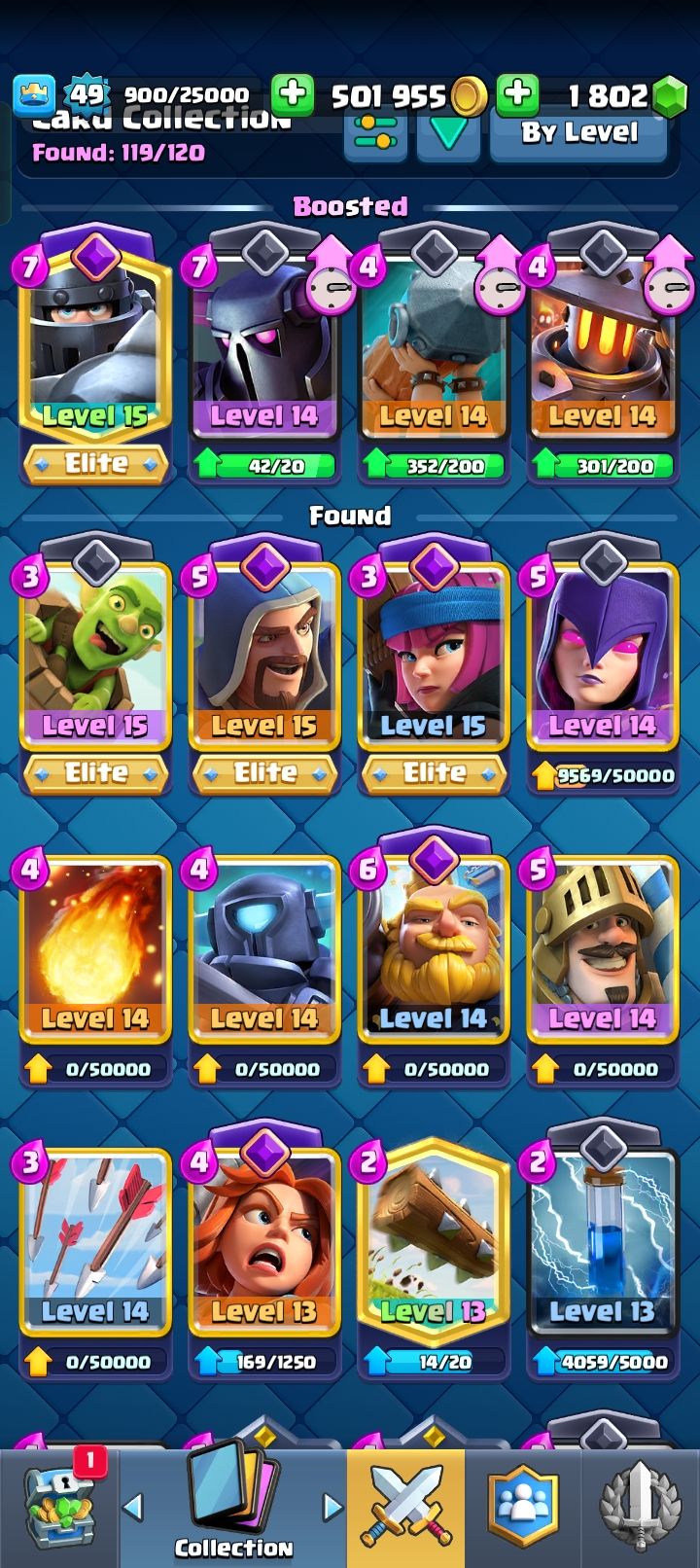The height and width of the screenshot is (1568, 700).
Task: Open the card filter sliders button
Action: [375, 133]
